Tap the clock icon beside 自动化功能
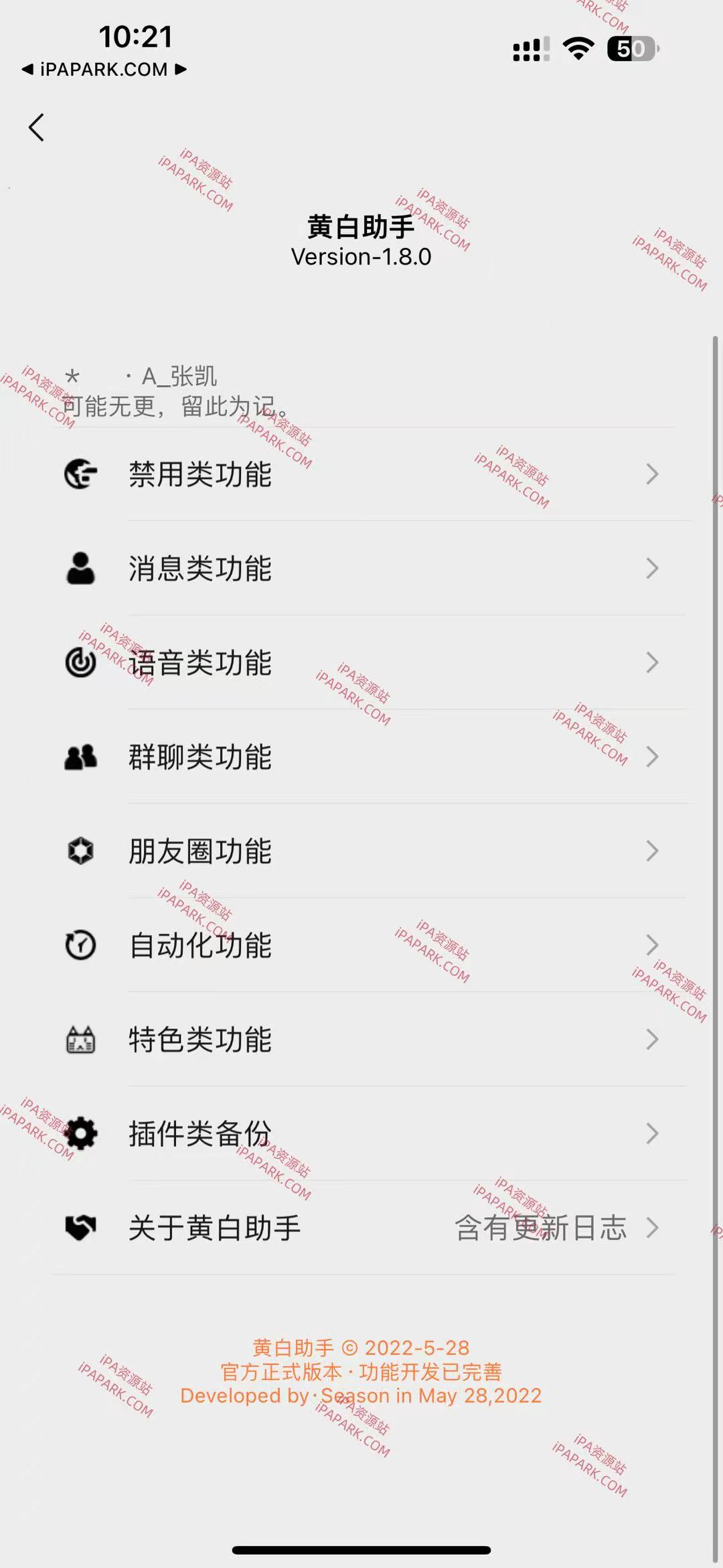This screenshot has width=723, height=1568. pos(80,946)
